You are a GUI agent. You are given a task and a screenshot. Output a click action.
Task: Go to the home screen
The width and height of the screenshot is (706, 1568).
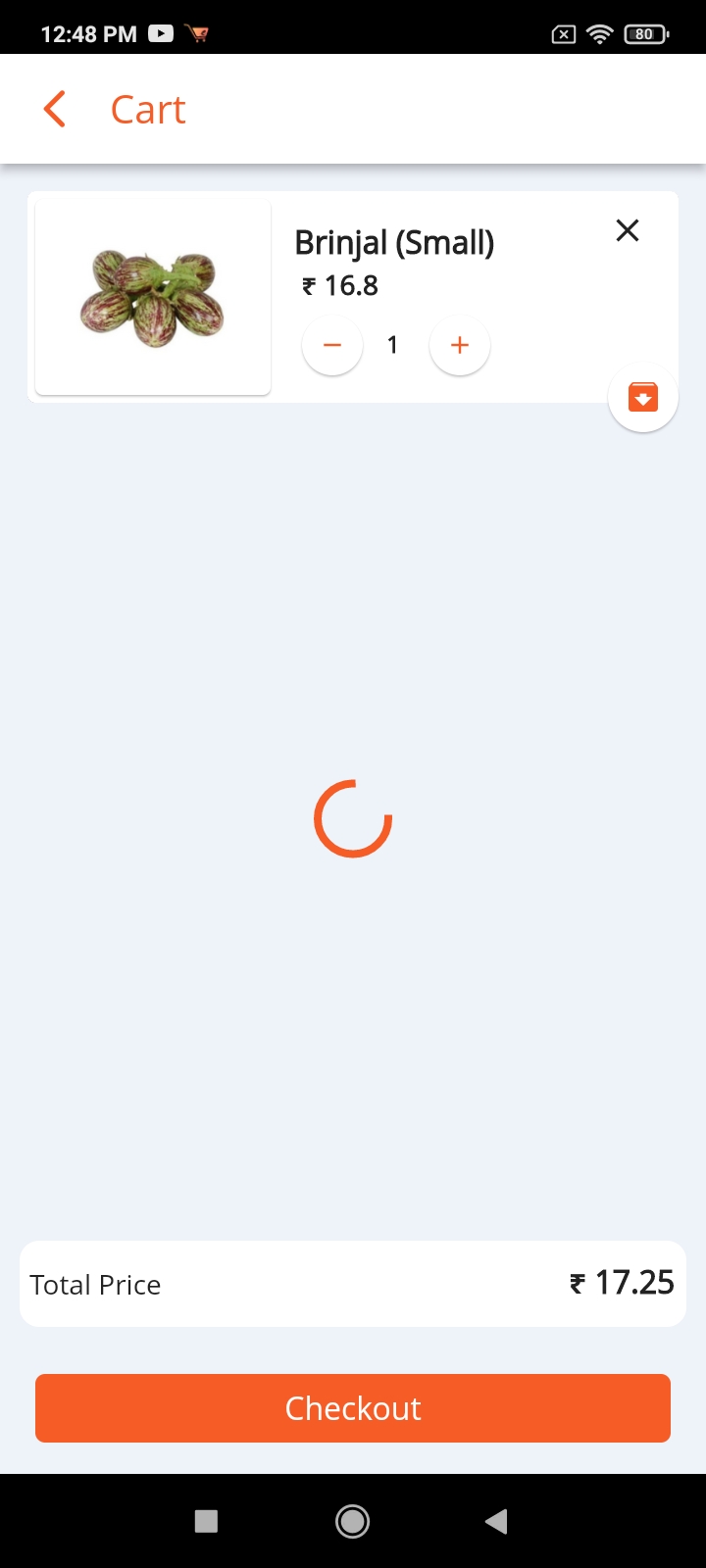(353, 1521)
